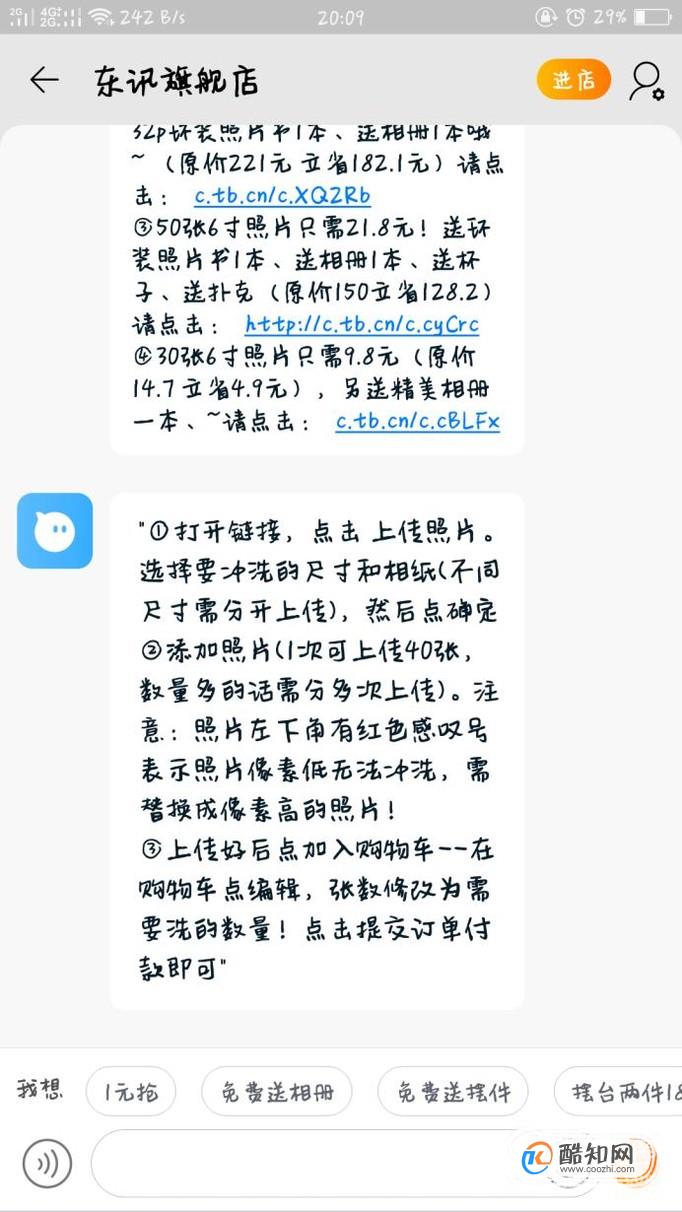Image resolution: width=682 pixels, height=1212 pixels.
Task: Select the 1元抢 quick-reply chip
Action: pyautogui.click(x=131, y=1092)
